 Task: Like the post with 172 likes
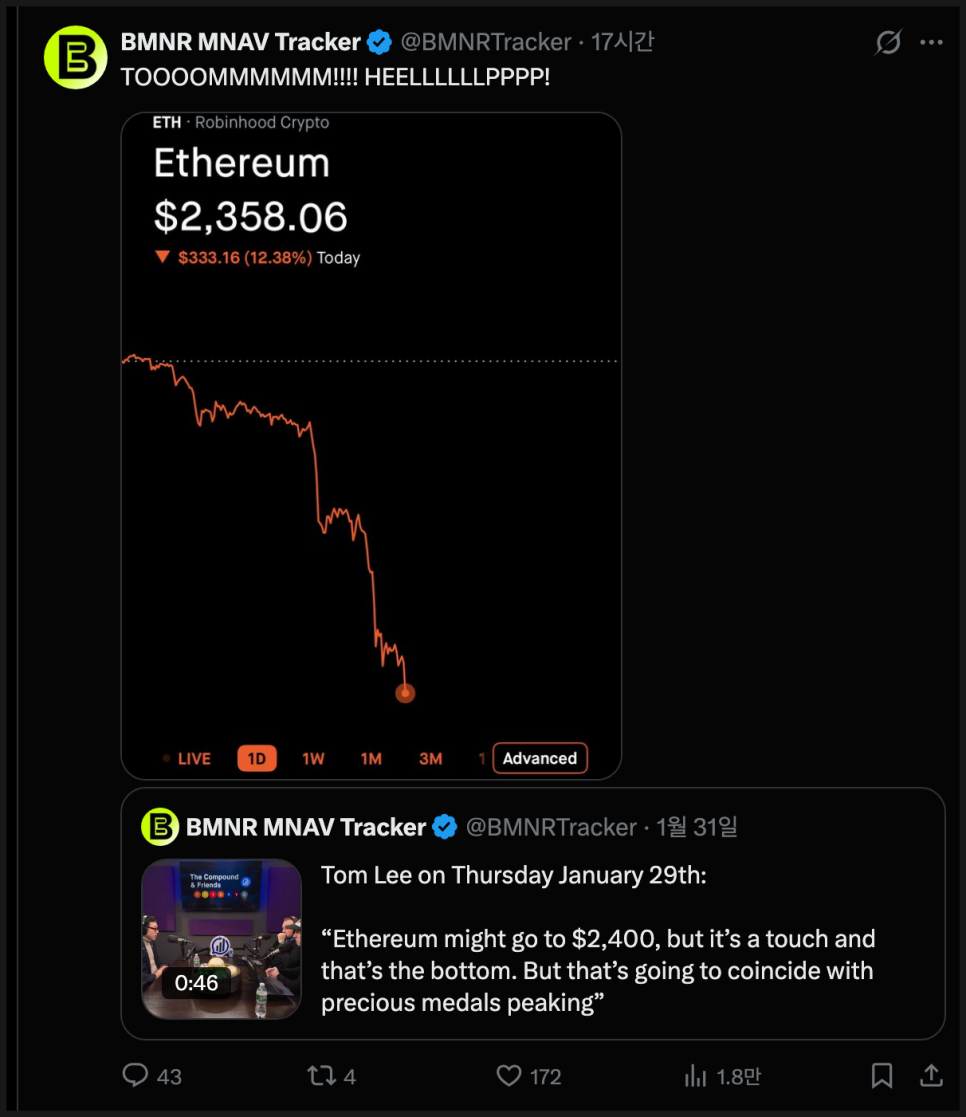point(510,1075)
